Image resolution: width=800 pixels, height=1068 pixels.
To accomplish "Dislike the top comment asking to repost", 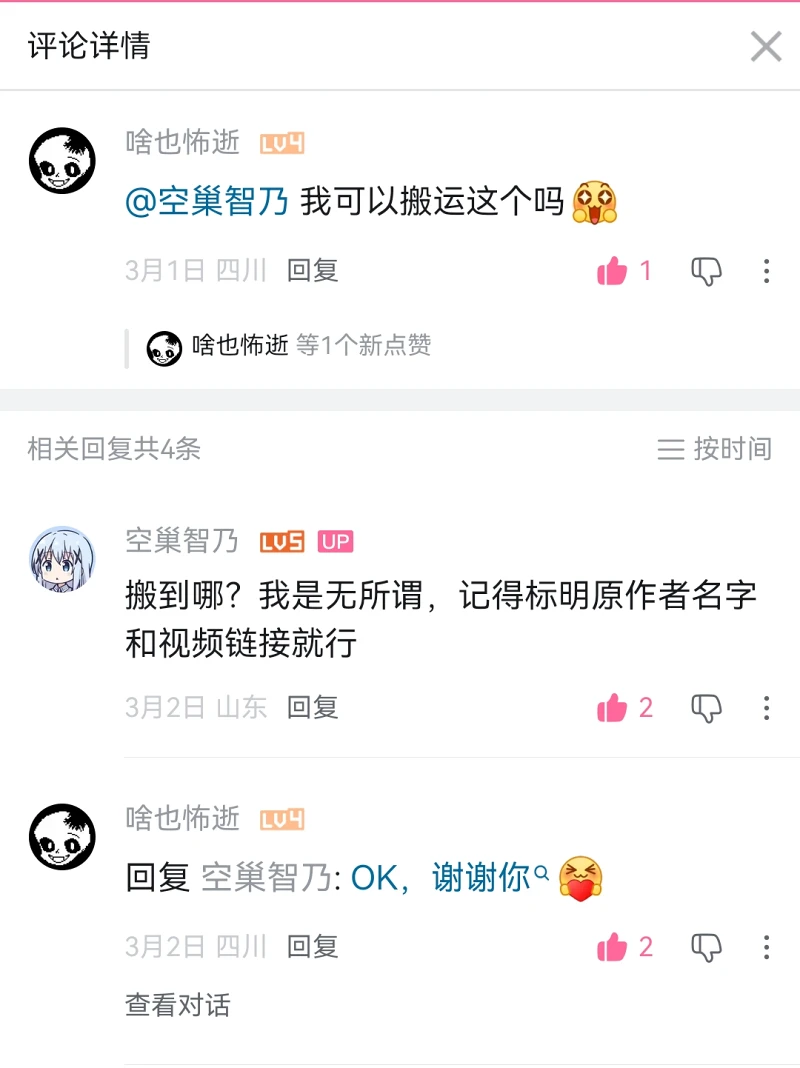I will click(706, 271).
